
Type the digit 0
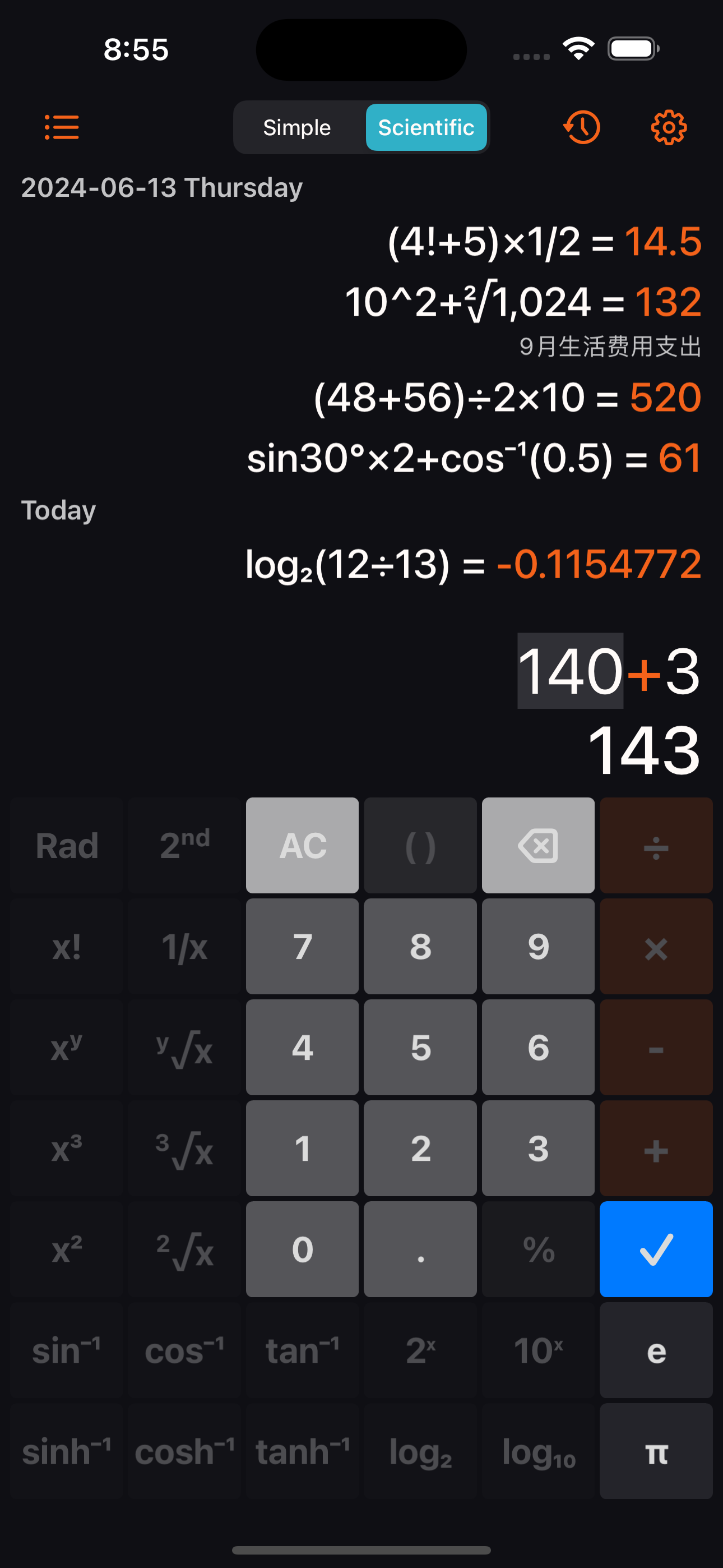pyautogui.click(x=302, y=1249)
